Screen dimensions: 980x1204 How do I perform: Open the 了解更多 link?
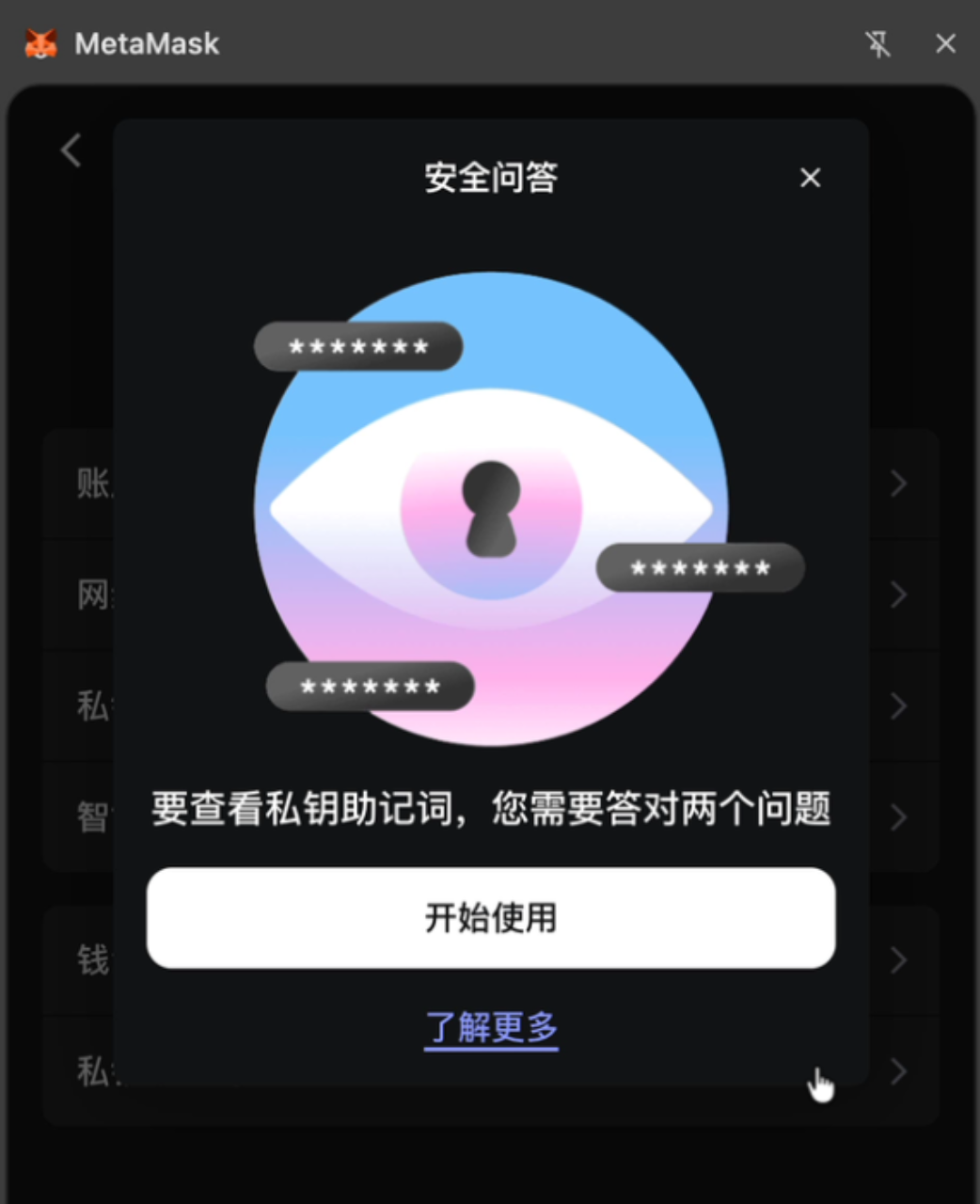point(491,1027)
